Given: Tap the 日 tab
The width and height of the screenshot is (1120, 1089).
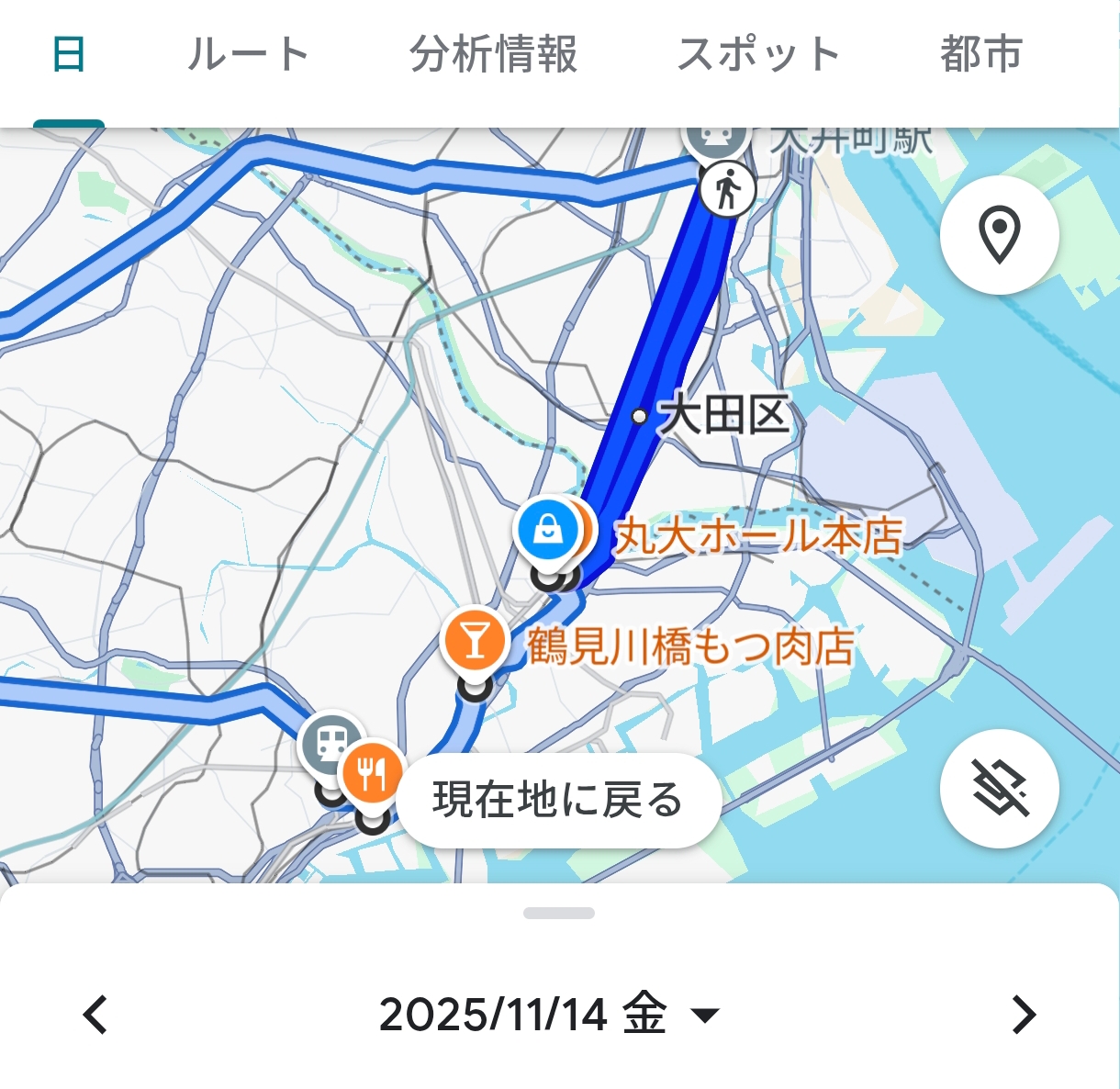Looking at the screenshot, I should tap(69, 55).
